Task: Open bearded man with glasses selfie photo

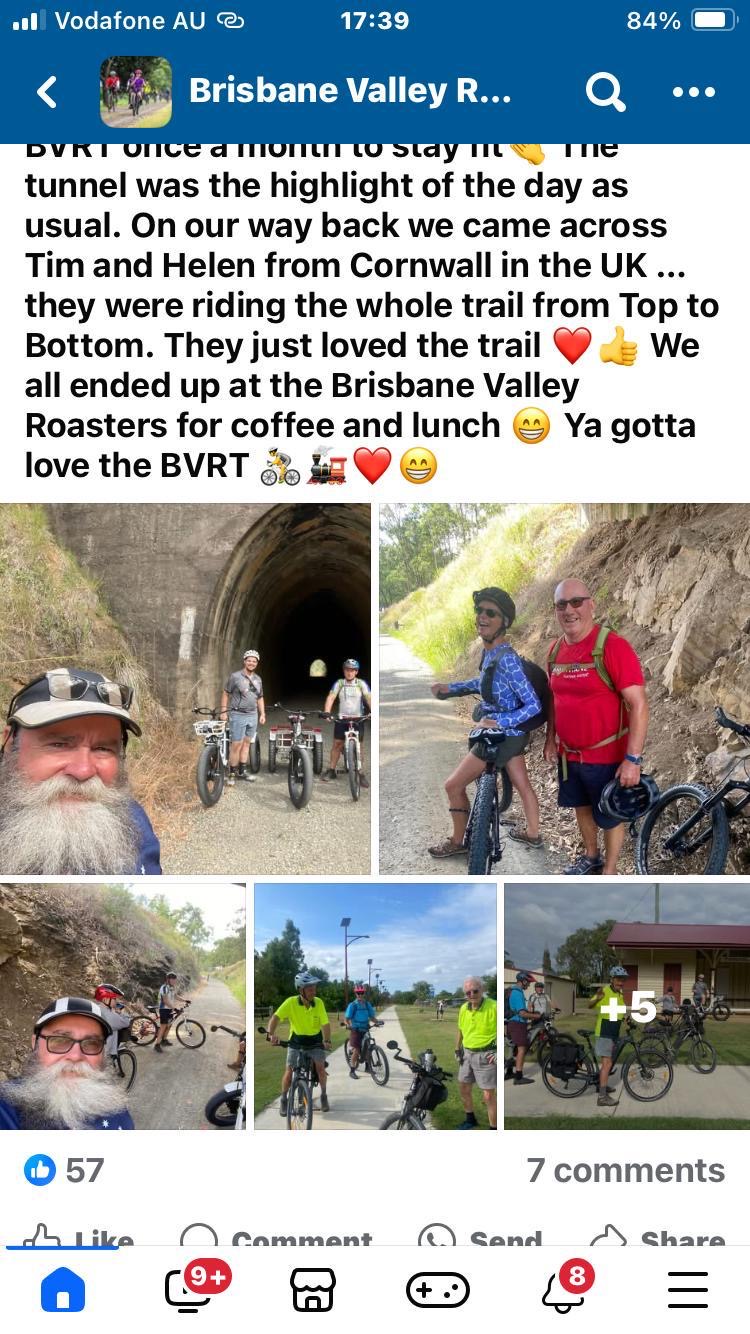Action: 122,1006
